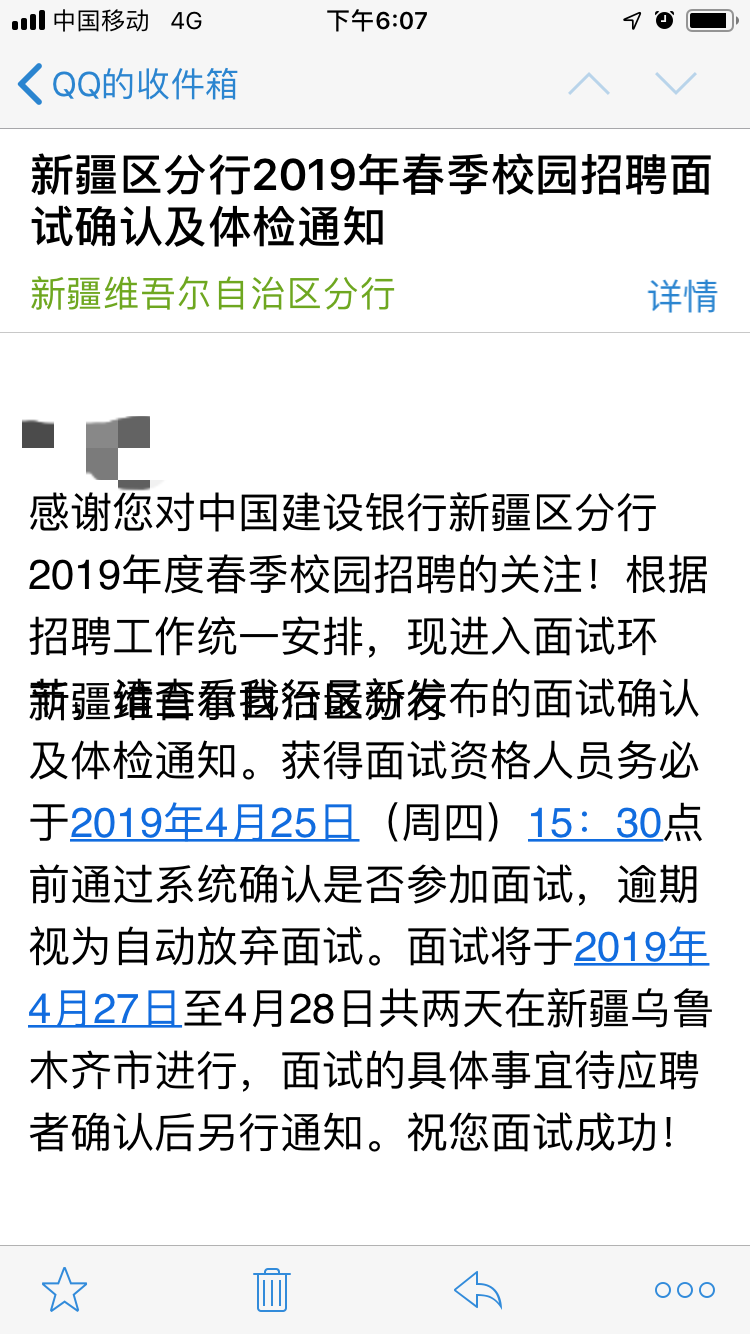
Task: Open the 2019年4月25日 date link
Action: pos(214,822)
